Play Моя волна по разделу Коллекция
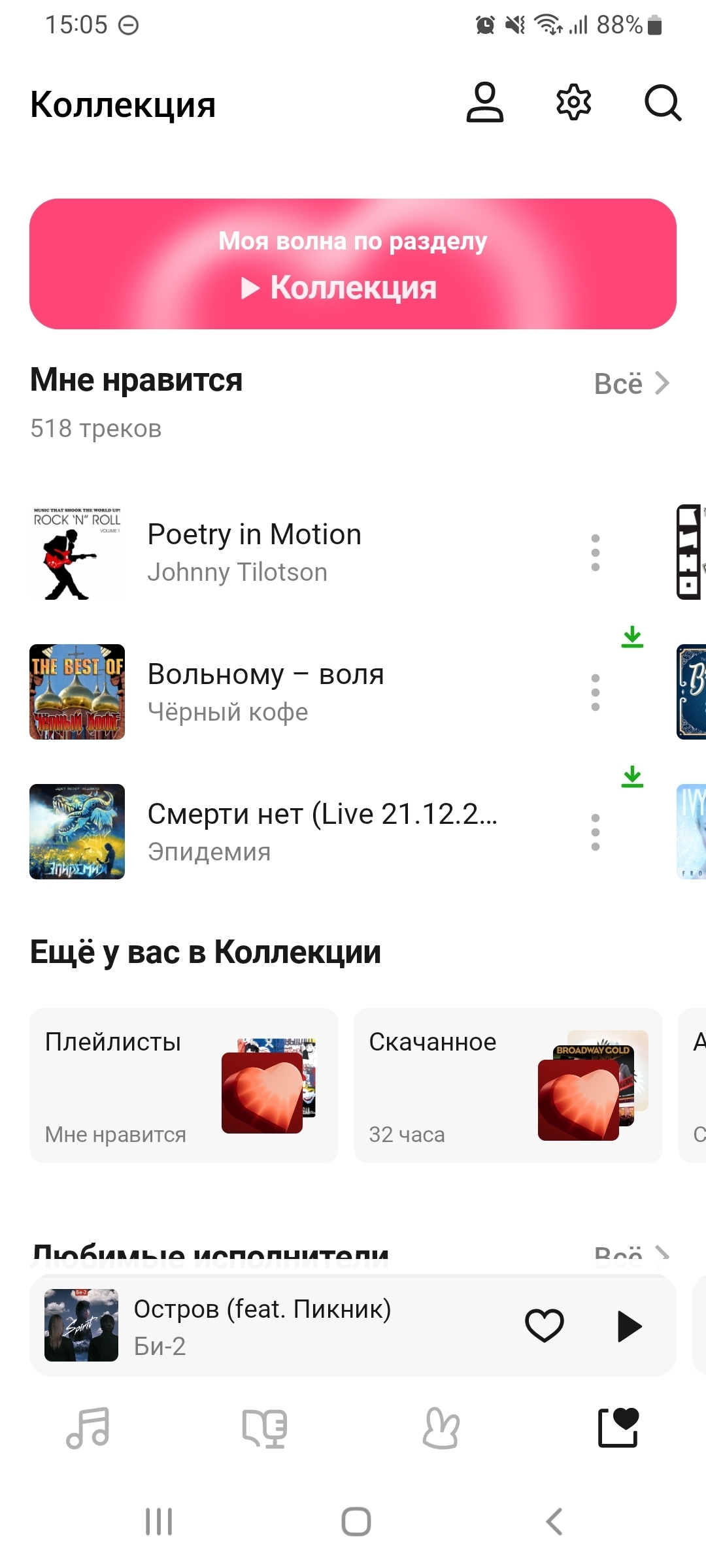This screenshot has height=1568, width=706. (x=353, y=264)
